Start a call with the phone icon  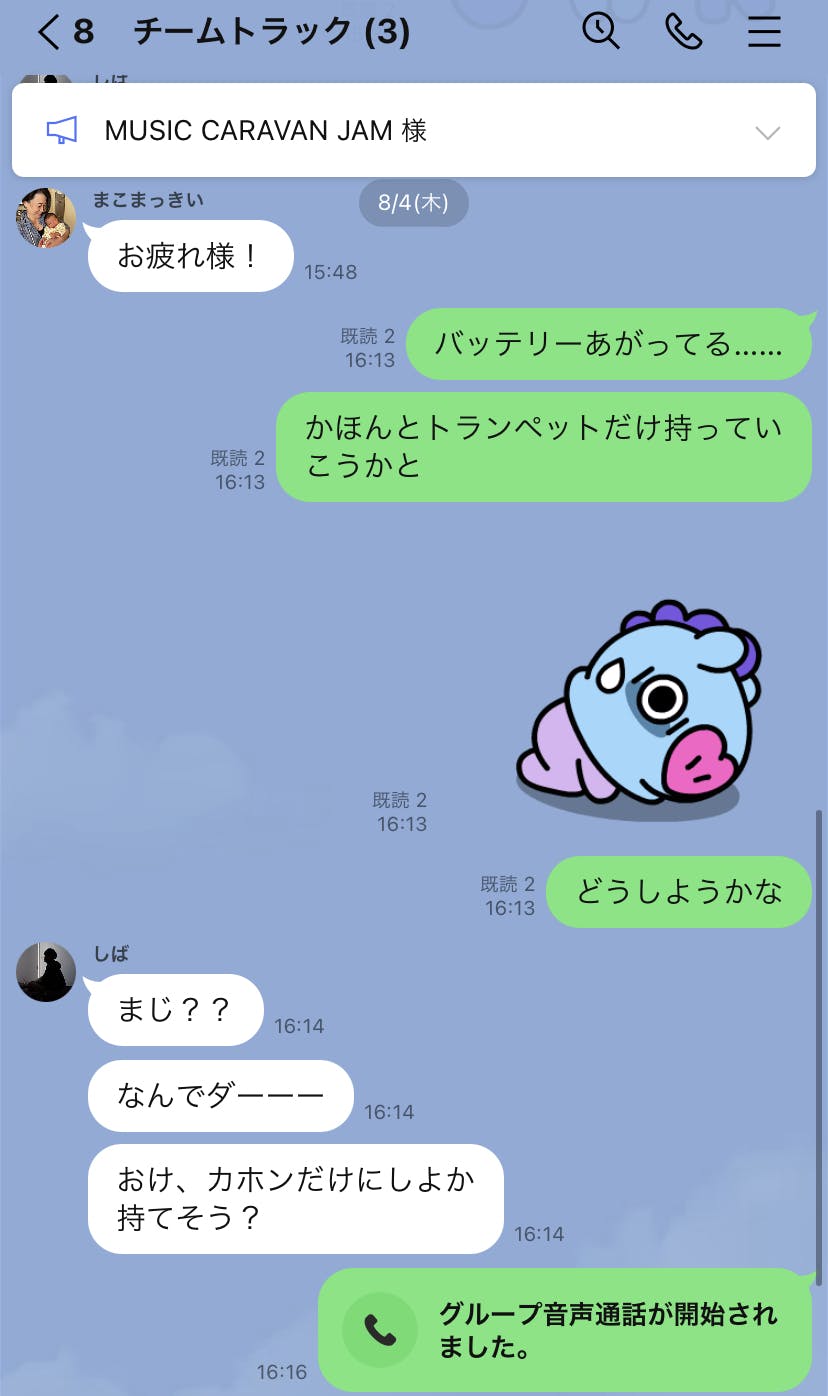coord(683,33)
